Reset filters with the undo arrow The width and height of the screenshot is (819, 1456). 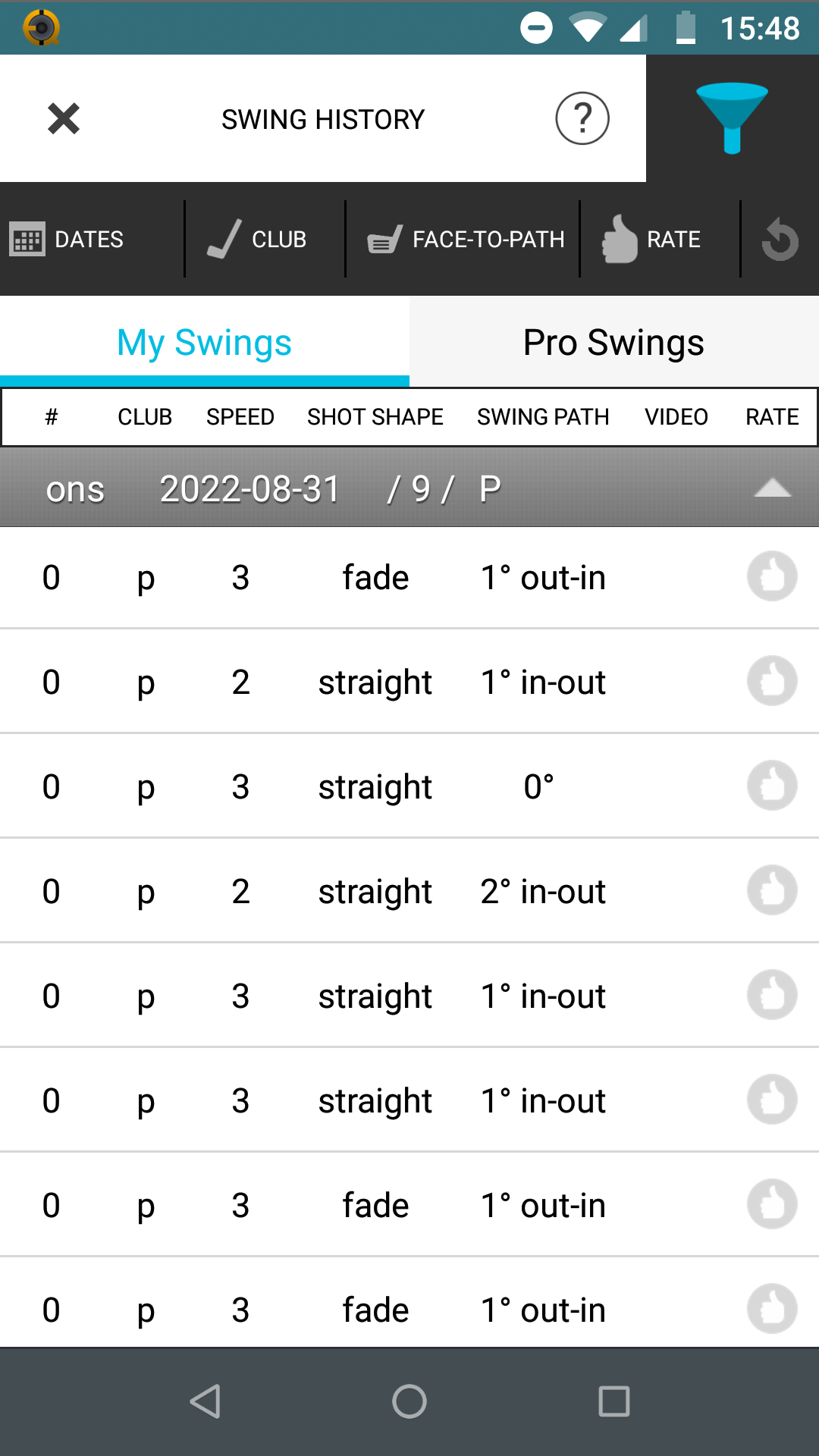[780, 240]
